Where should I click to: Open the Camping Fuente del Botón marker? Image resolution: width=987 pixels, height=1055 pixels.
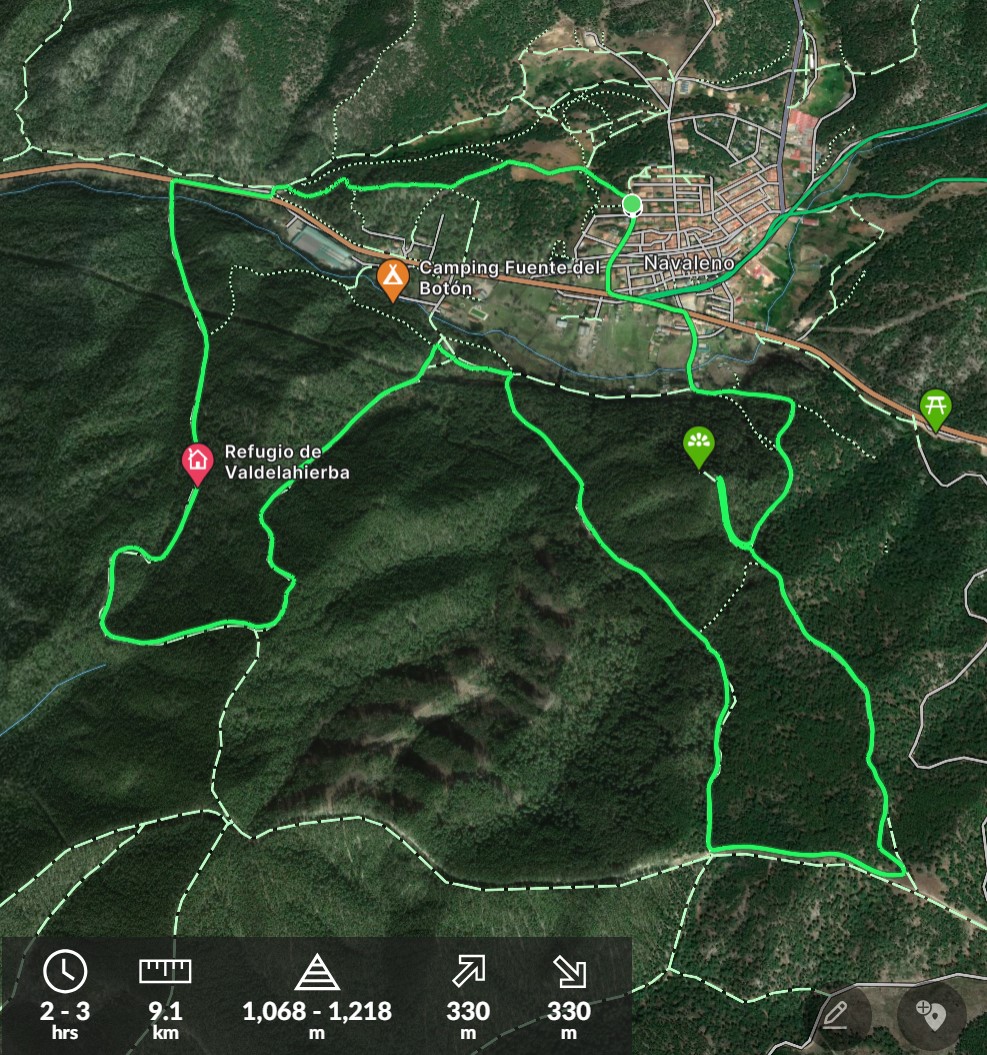click(x=392, y=279)
